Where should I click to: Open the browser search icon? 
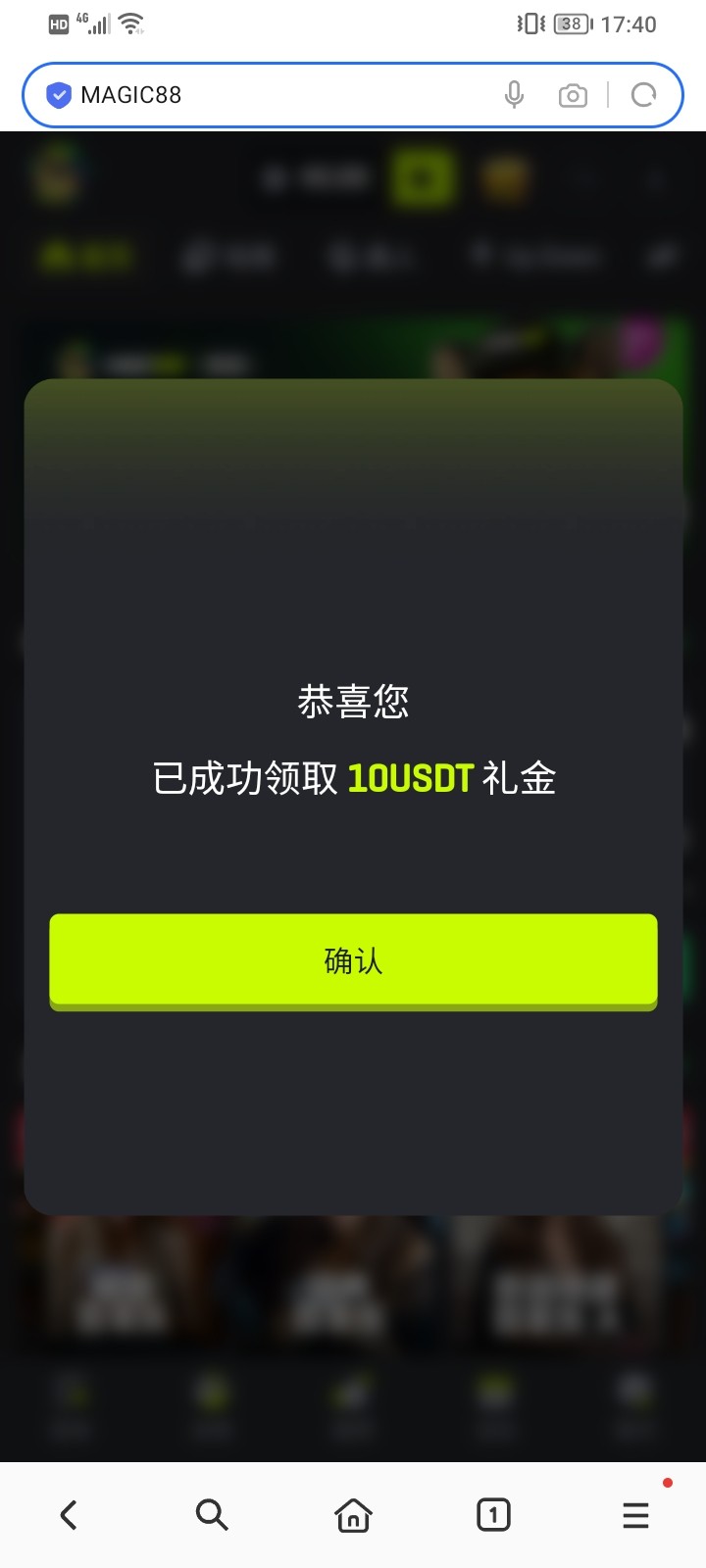(x=211, y=1514)
